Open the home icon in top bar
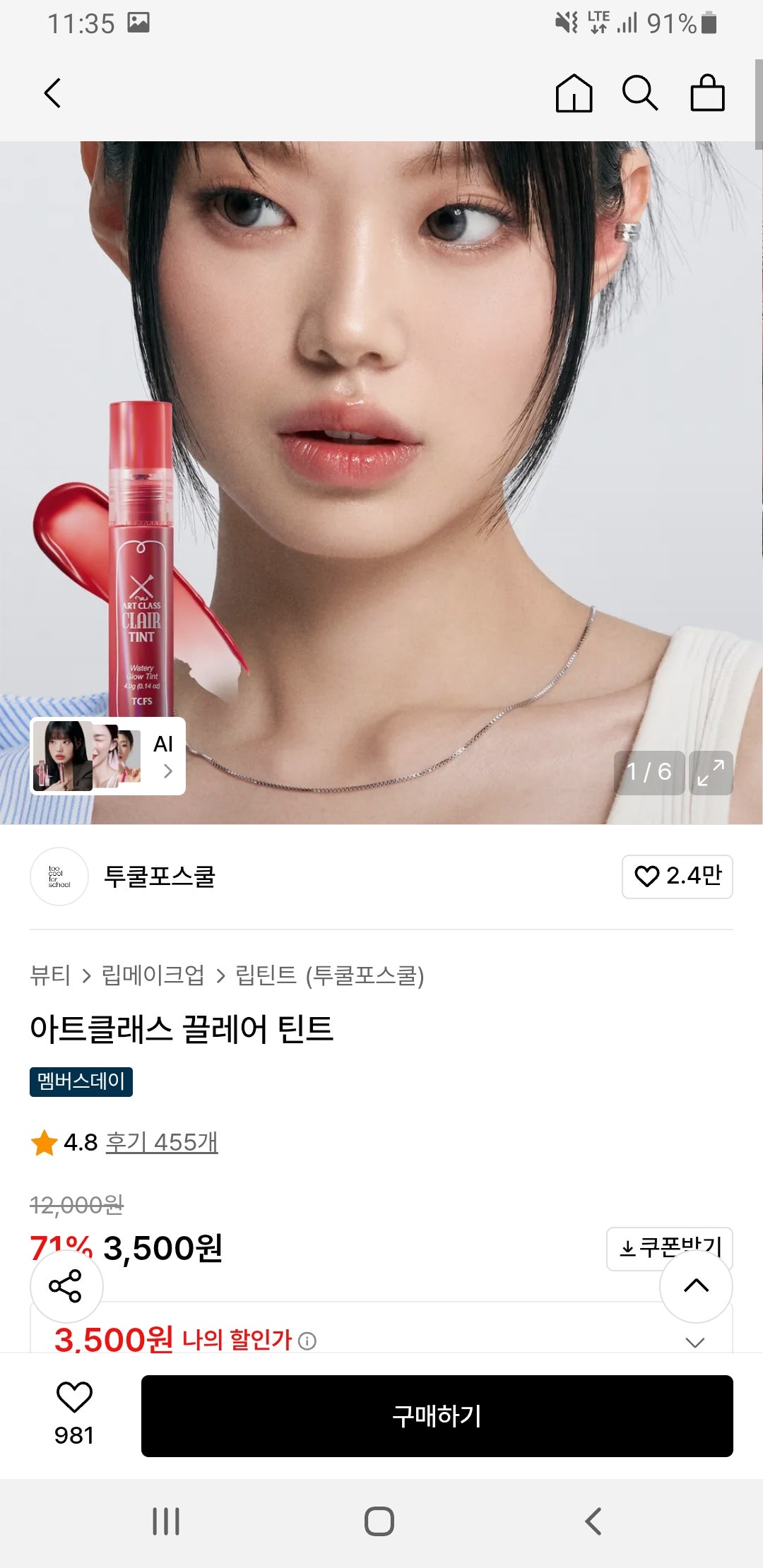The height and width of the screenshot is (1568, 763). pos(574,93)
